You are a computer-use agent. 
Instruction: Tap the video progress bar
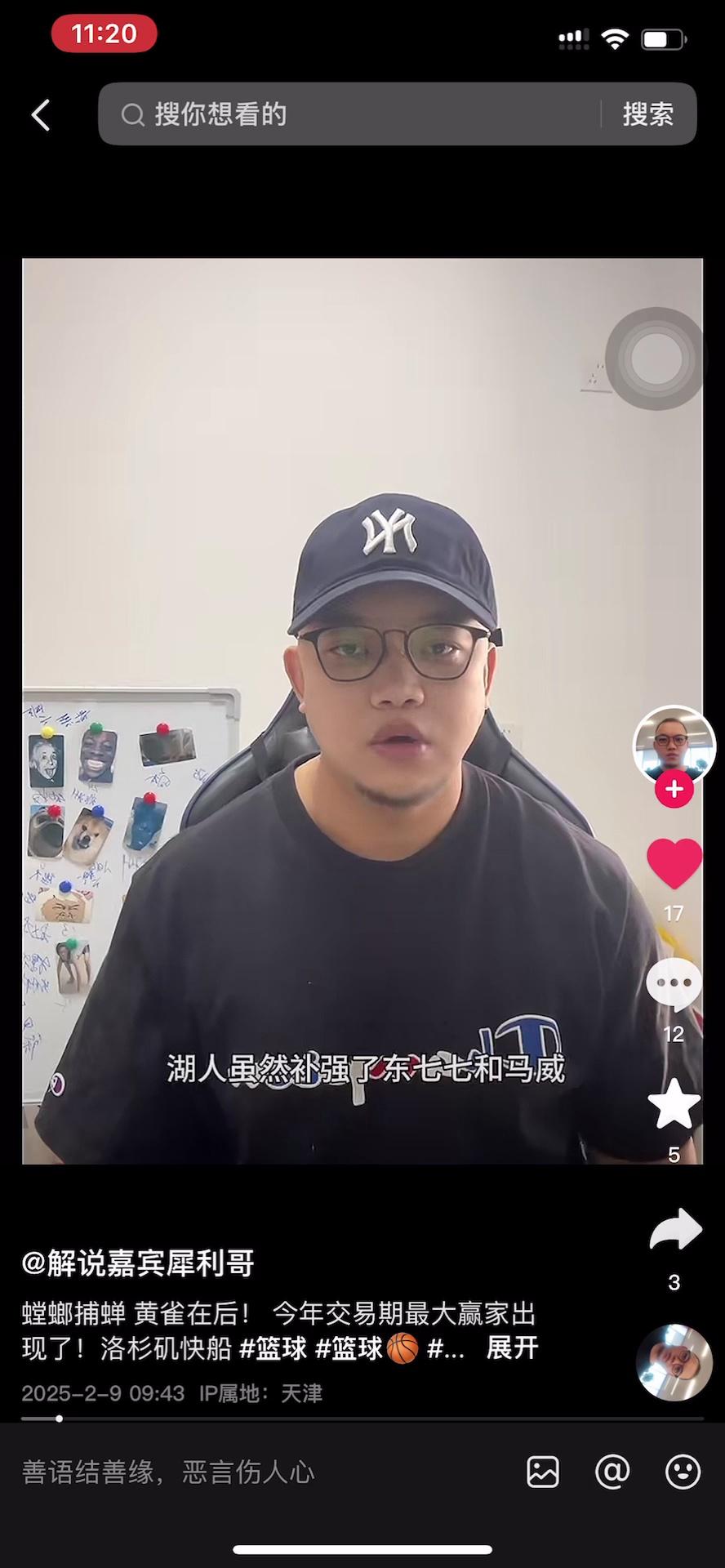pos(362,1419)
